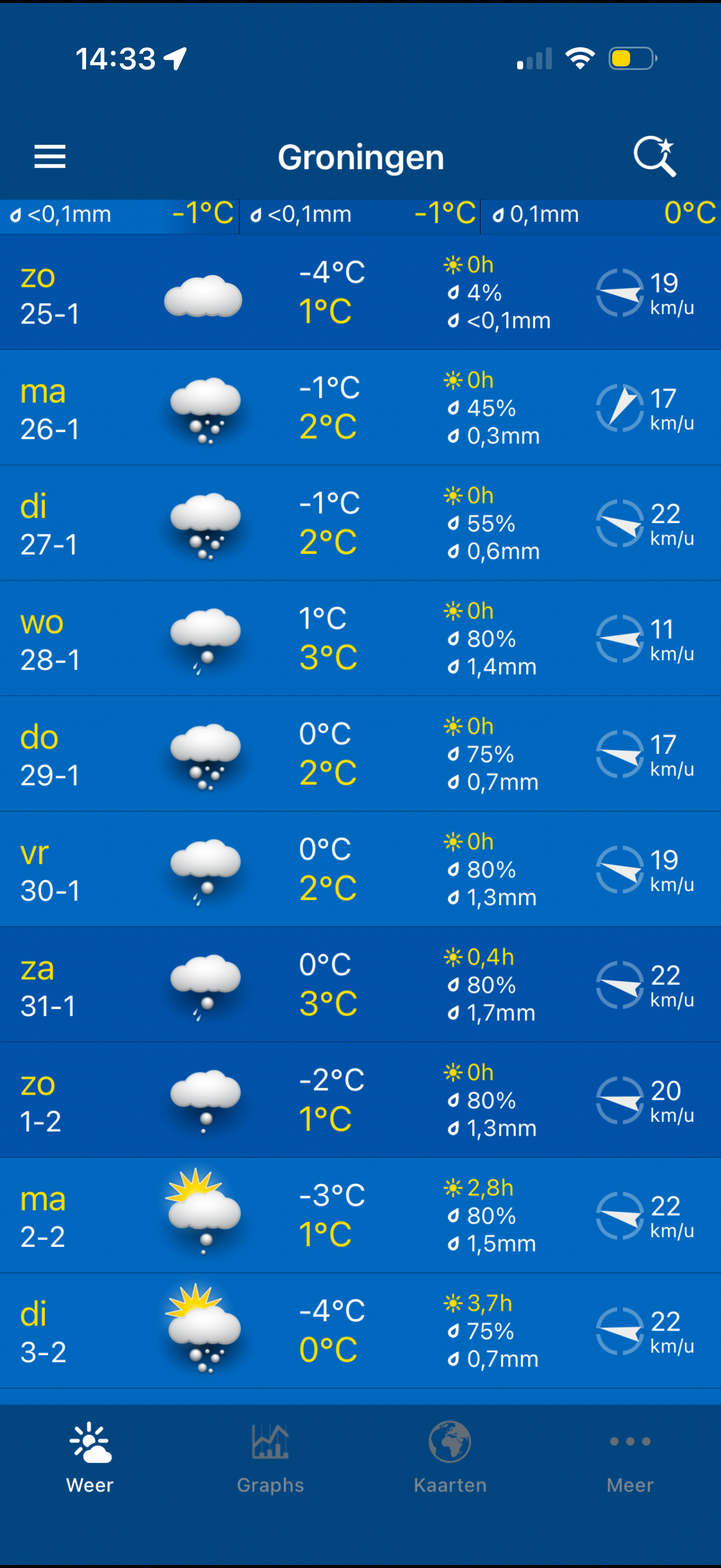Show the zo 1-2 forecast details
721x1568 pixels.
(x=360, y=1100)
